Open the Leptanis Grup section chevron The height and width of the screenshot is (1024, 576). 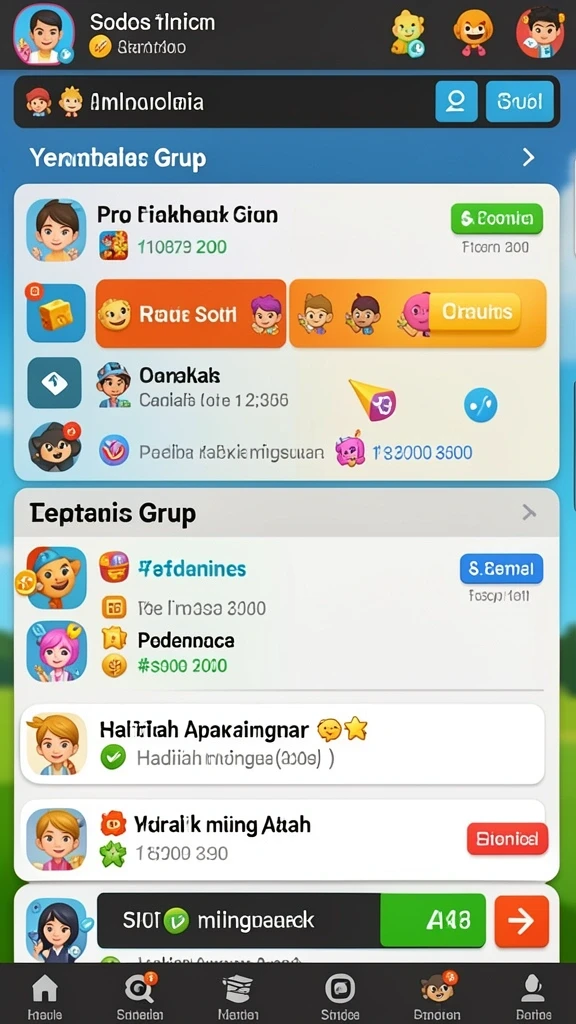point(529,513)
